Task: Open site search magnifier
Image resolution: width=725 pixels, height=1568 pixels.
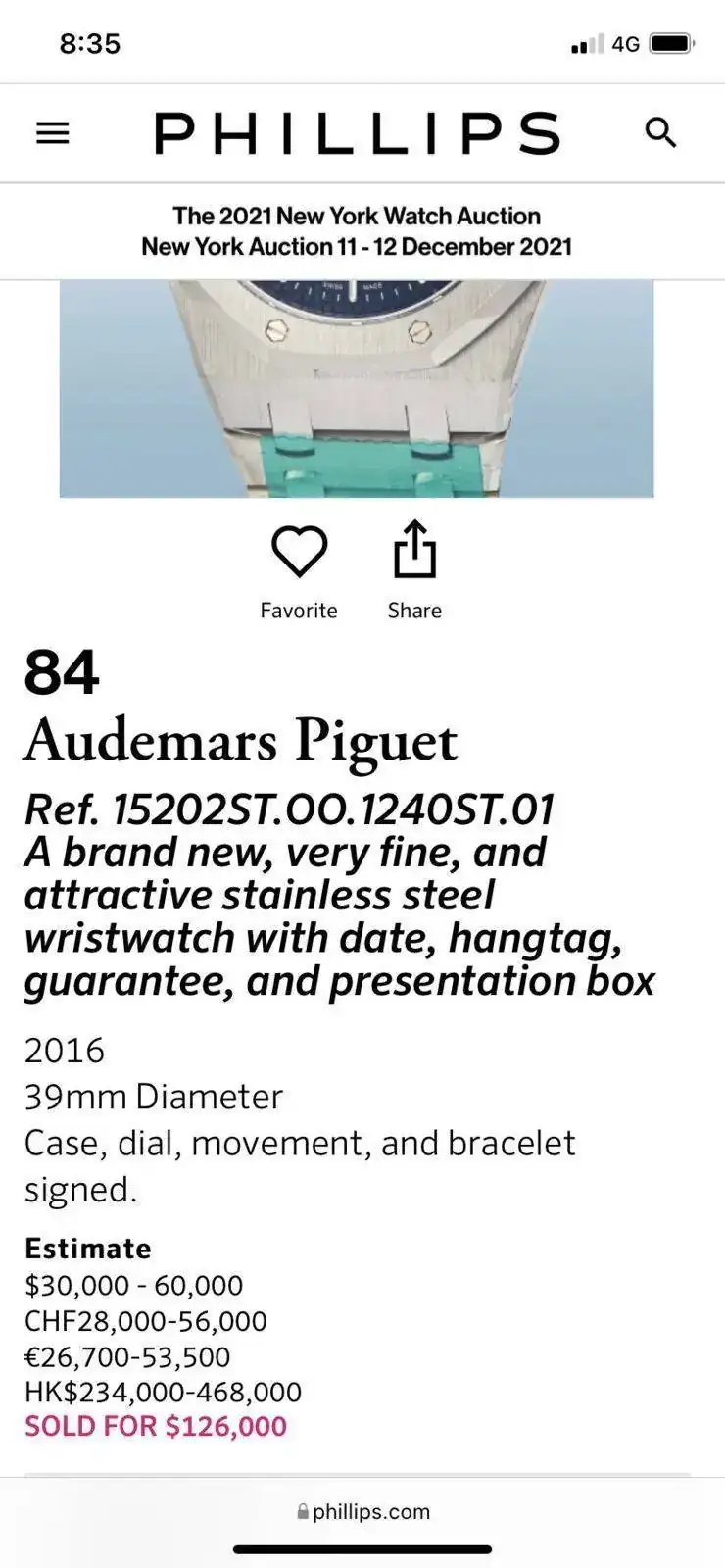Action: (661, 132)
